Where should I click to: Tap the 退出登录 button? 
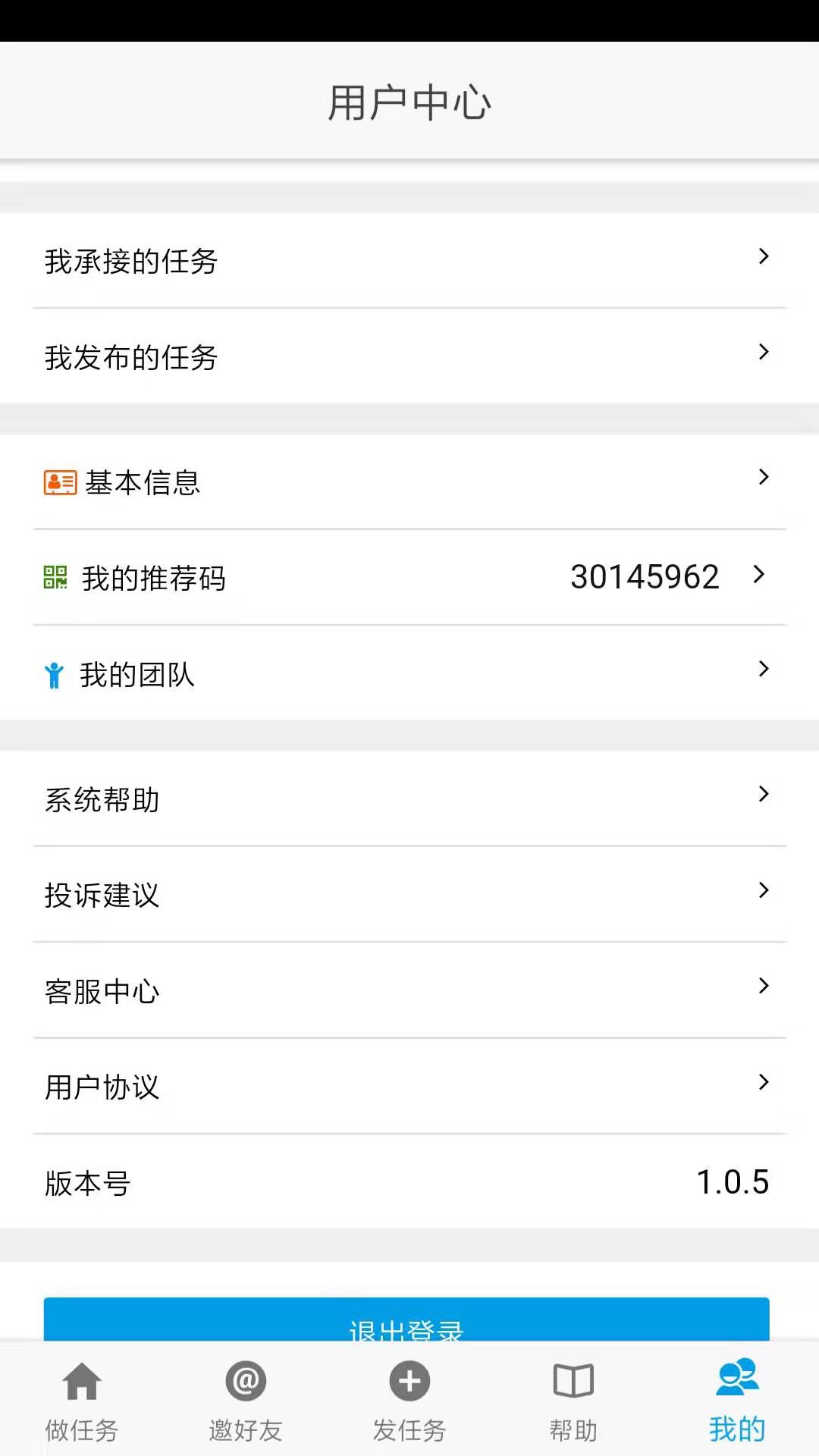point(406,1321)
